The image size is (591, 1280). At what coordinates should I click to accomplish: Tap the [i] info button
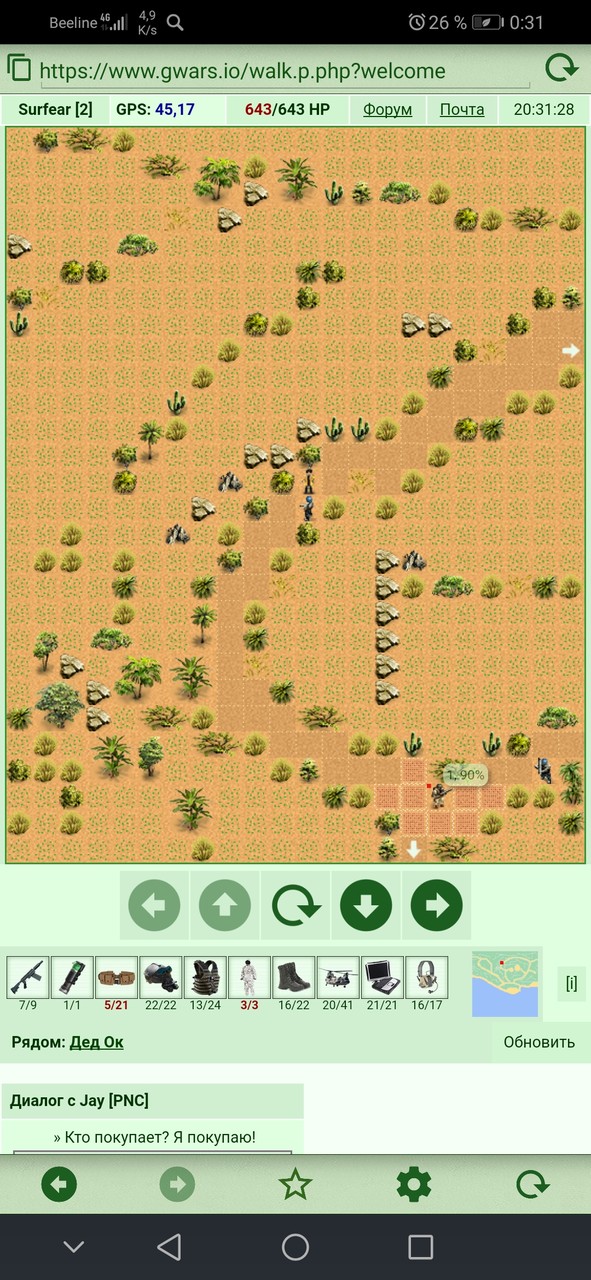click(x=570, y=983)
